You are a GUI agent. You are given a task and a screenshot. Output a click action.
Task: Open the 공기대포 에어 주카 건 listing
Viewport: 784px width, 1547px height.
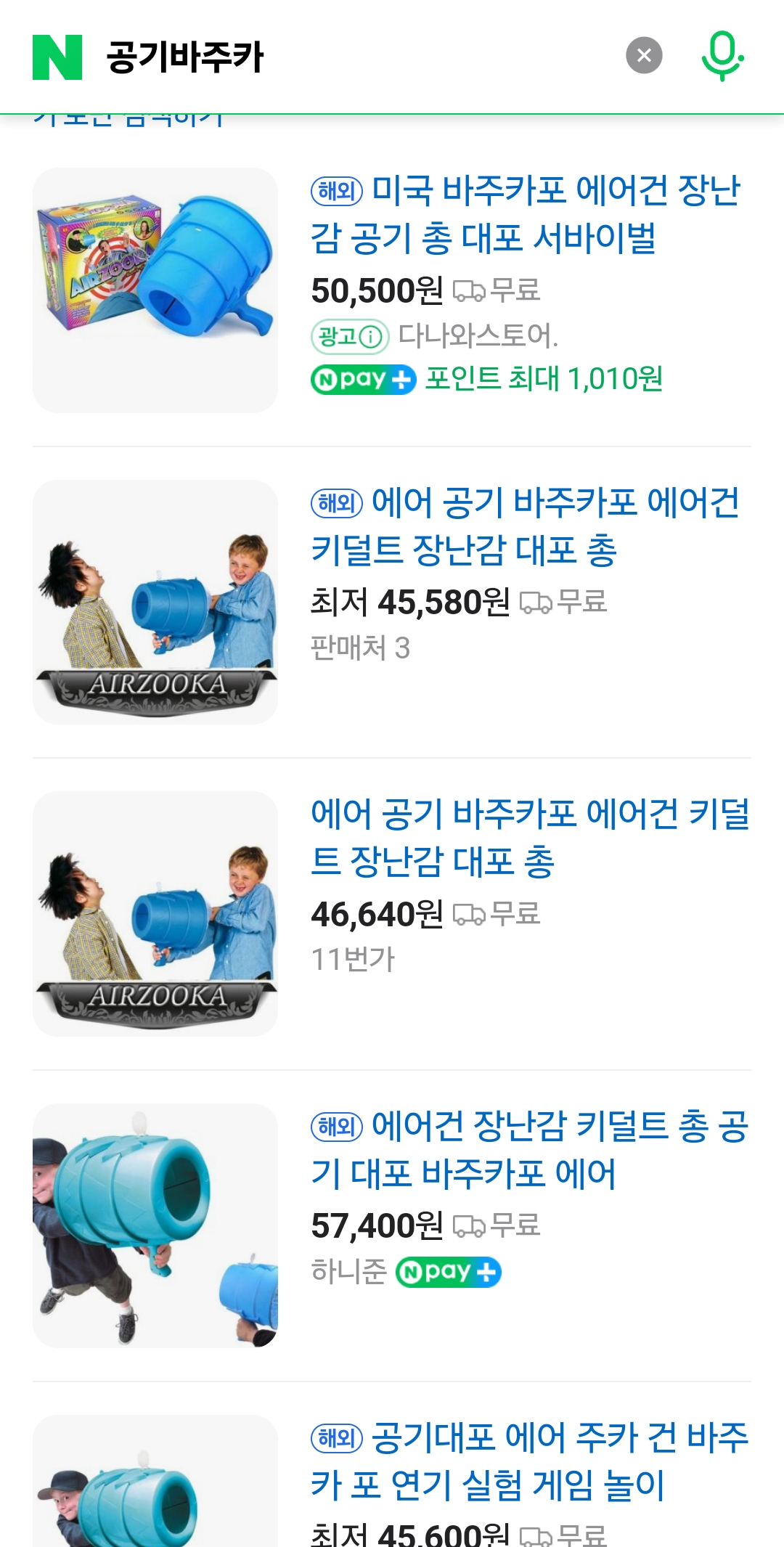(x=530, y=1461)
